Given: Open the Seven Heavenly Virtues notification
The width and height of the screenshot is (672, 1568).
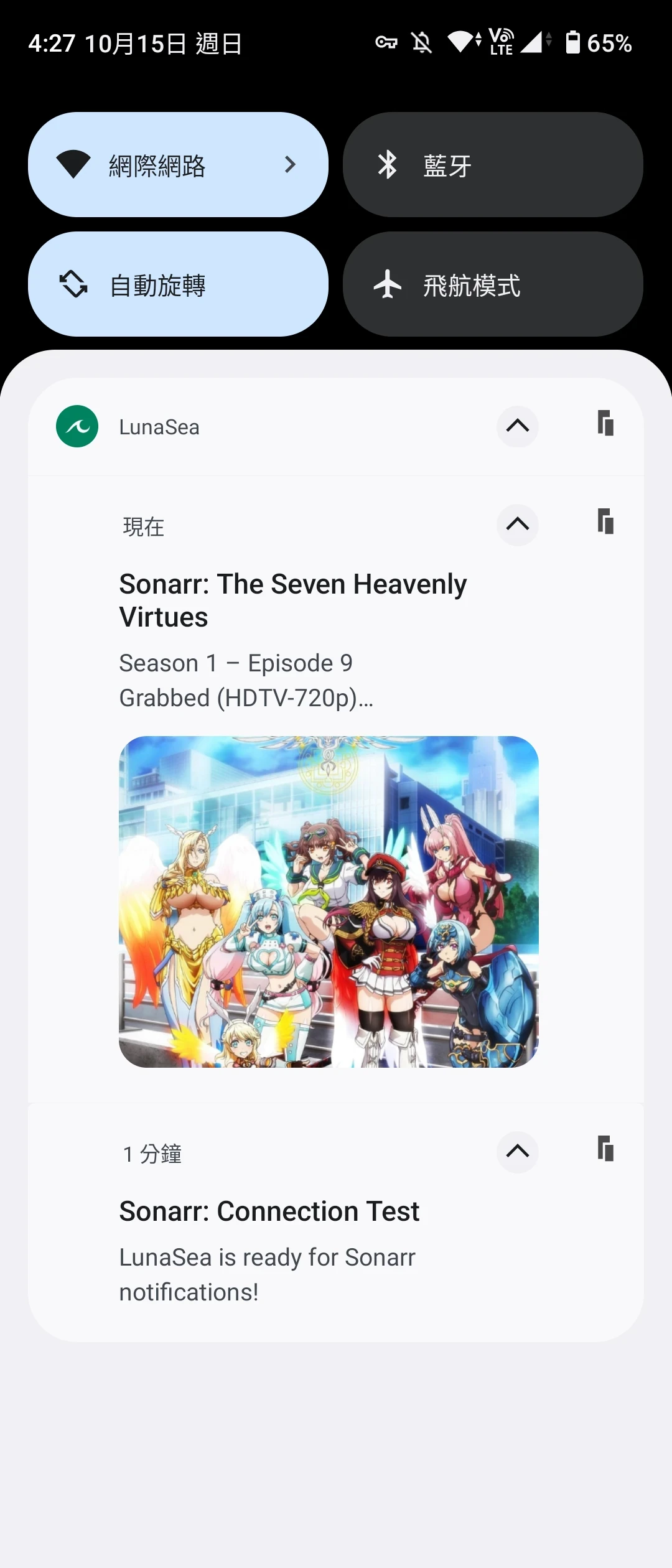Looking at the screenshot, I should coord(292,641).
